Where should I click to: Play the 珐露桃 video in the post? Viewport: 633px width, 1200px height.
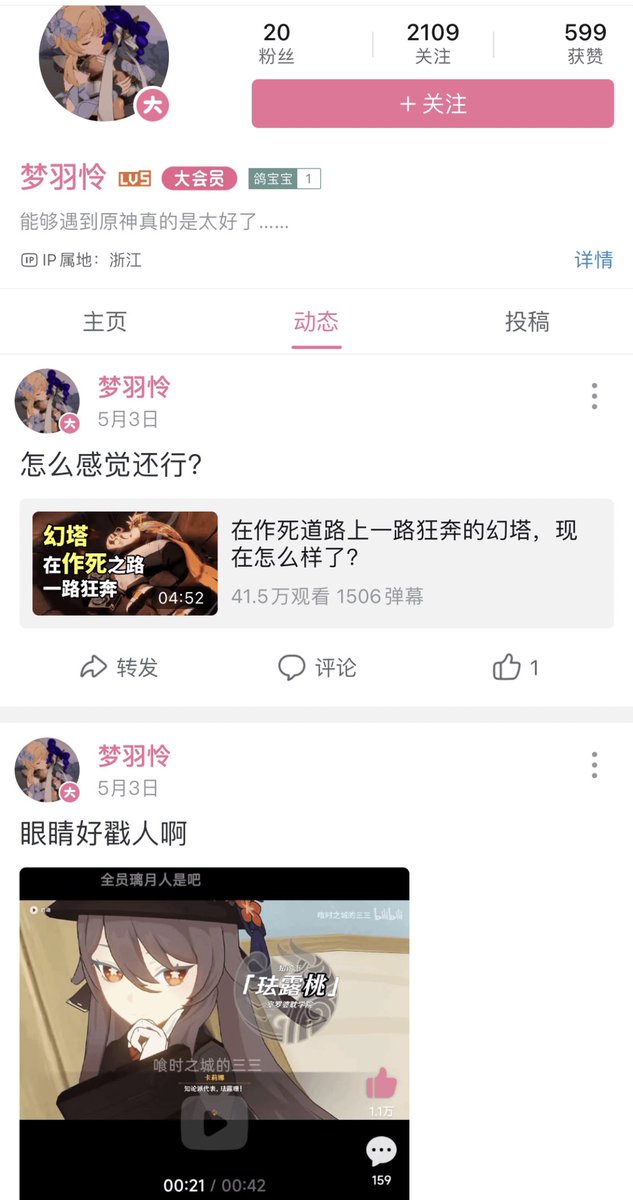[x=214, y=1122]
